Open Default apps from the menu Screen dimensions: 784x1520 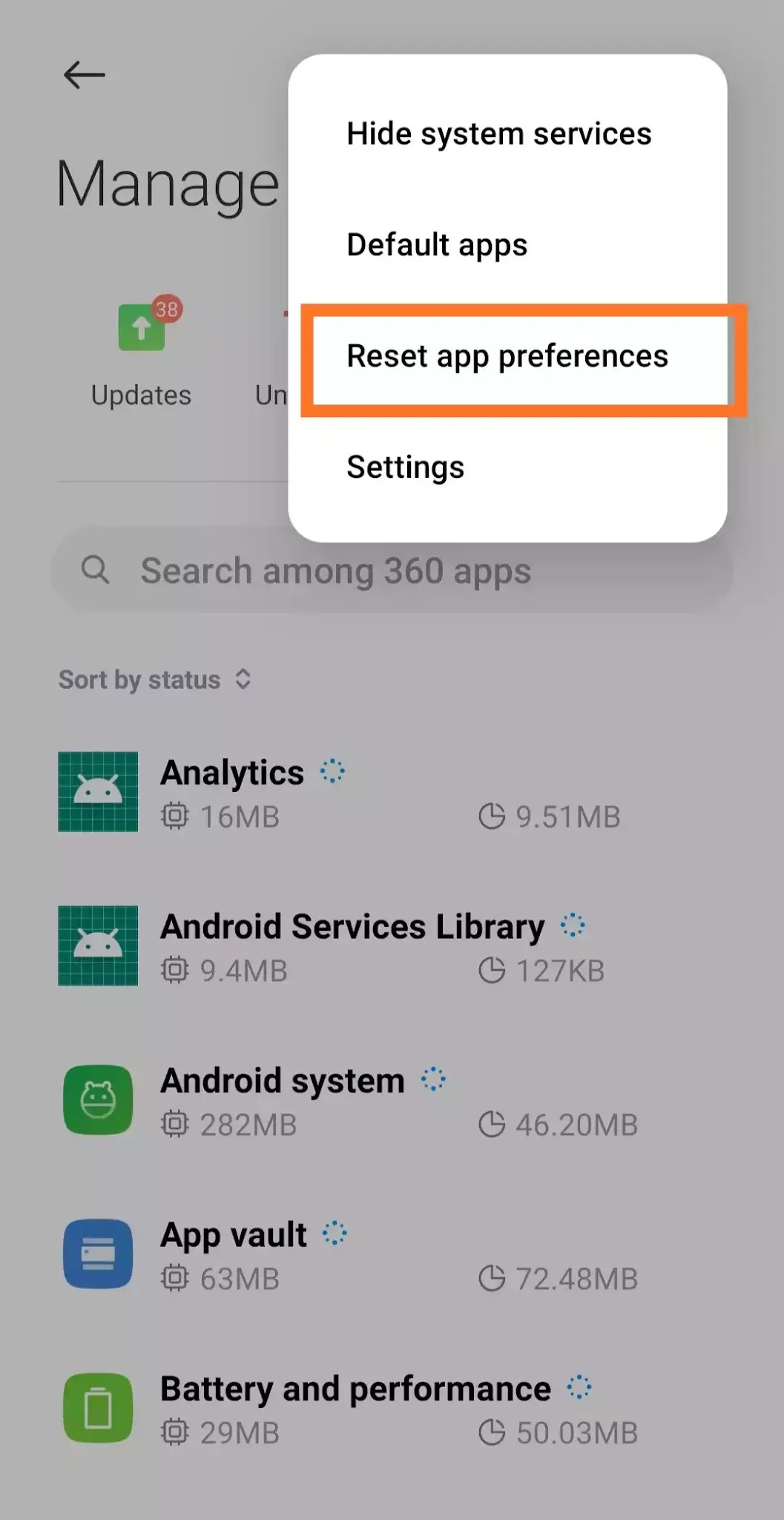(507, 245)
